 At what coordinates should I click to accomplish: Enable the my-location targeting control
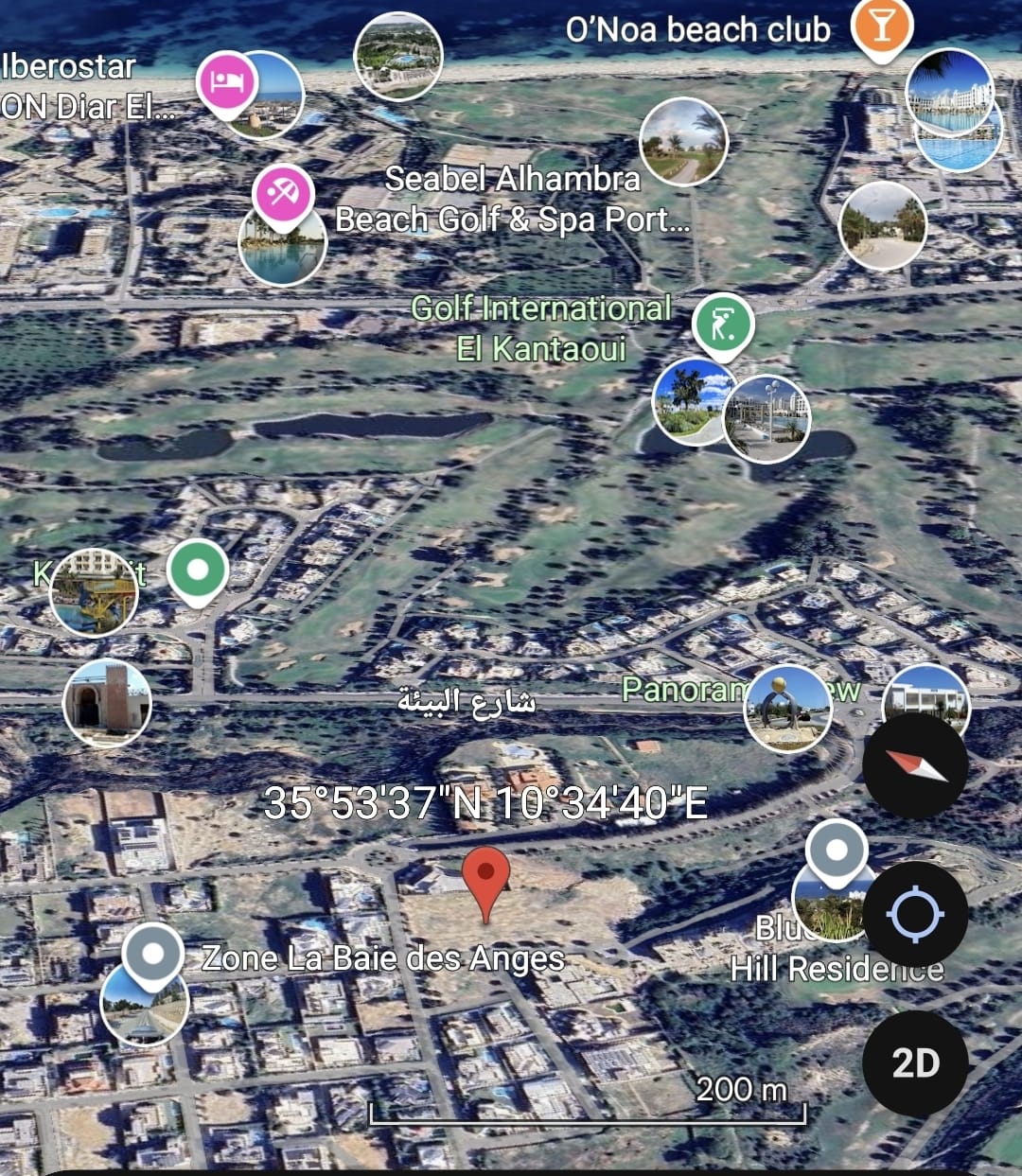(x=915, y=913)
